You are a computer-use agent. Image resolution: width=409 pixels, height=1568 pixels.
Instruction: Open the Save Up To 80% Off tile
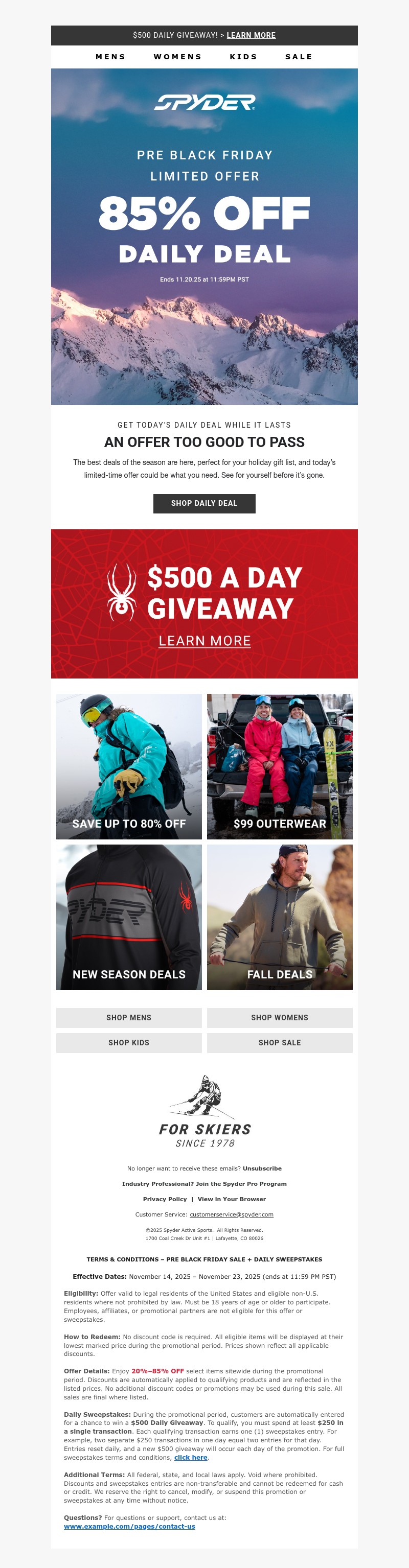point(129,766)
